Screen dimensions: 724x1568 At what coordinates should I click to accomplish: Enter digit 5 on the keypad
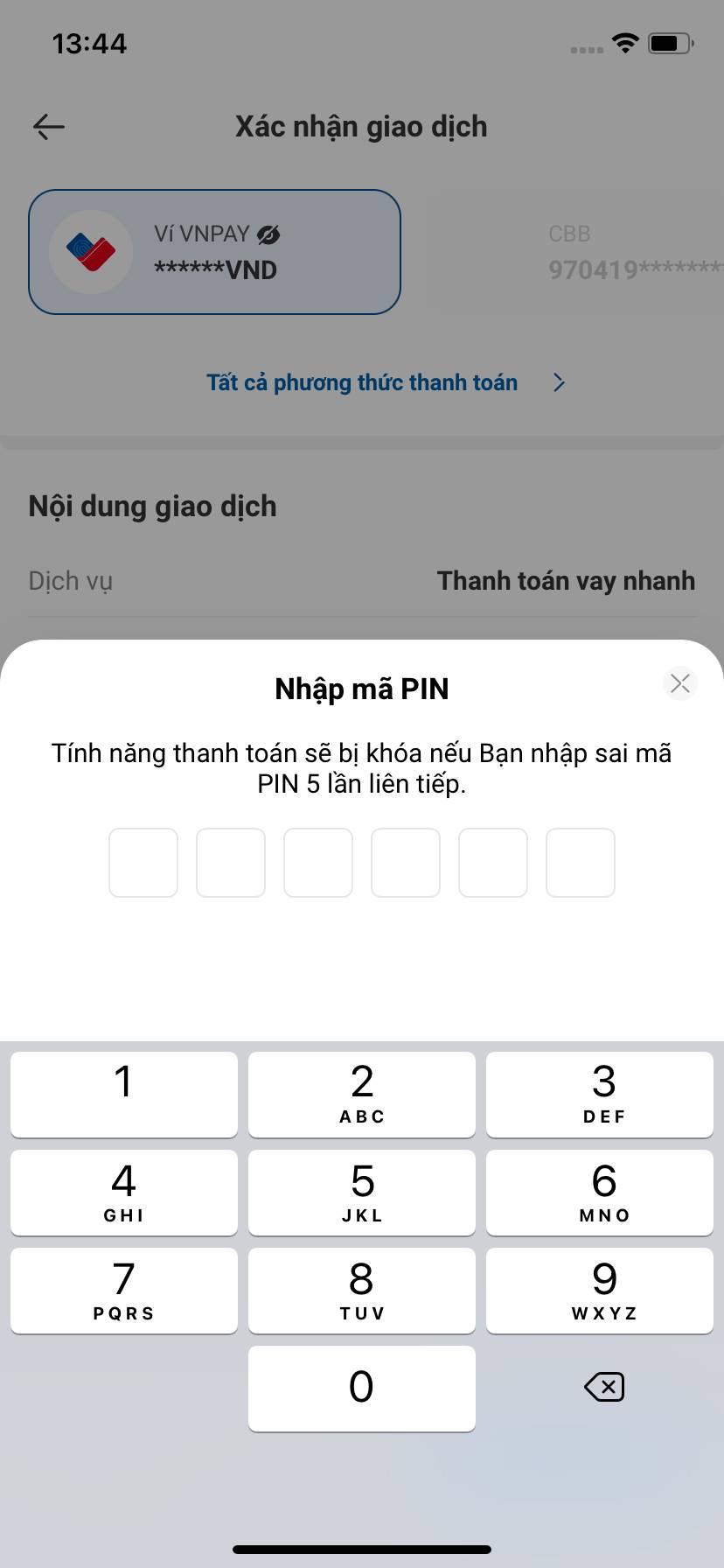coord(362,1193)
